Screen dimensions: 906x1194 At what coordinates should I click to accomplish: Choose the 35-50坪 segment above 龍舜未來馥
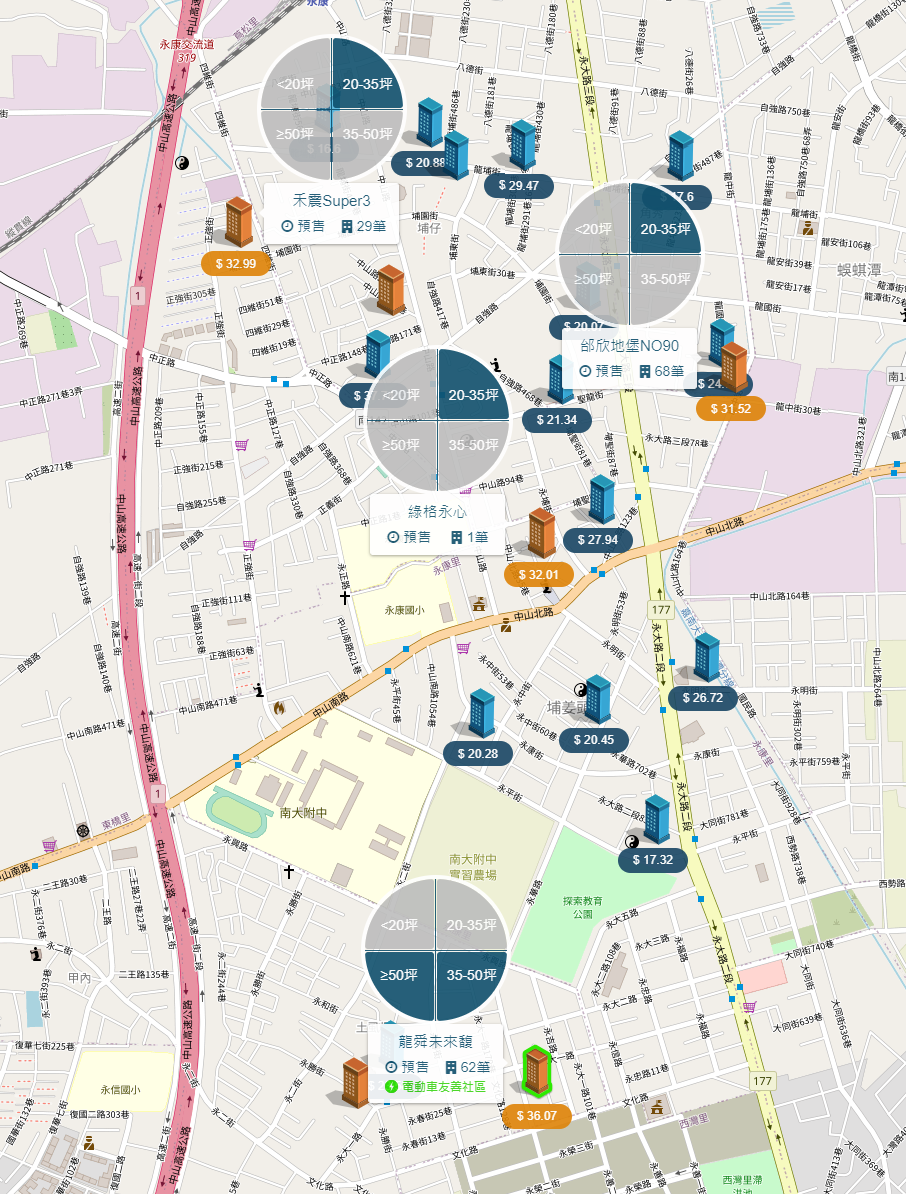pyautogui.click(x=470, y=974)
